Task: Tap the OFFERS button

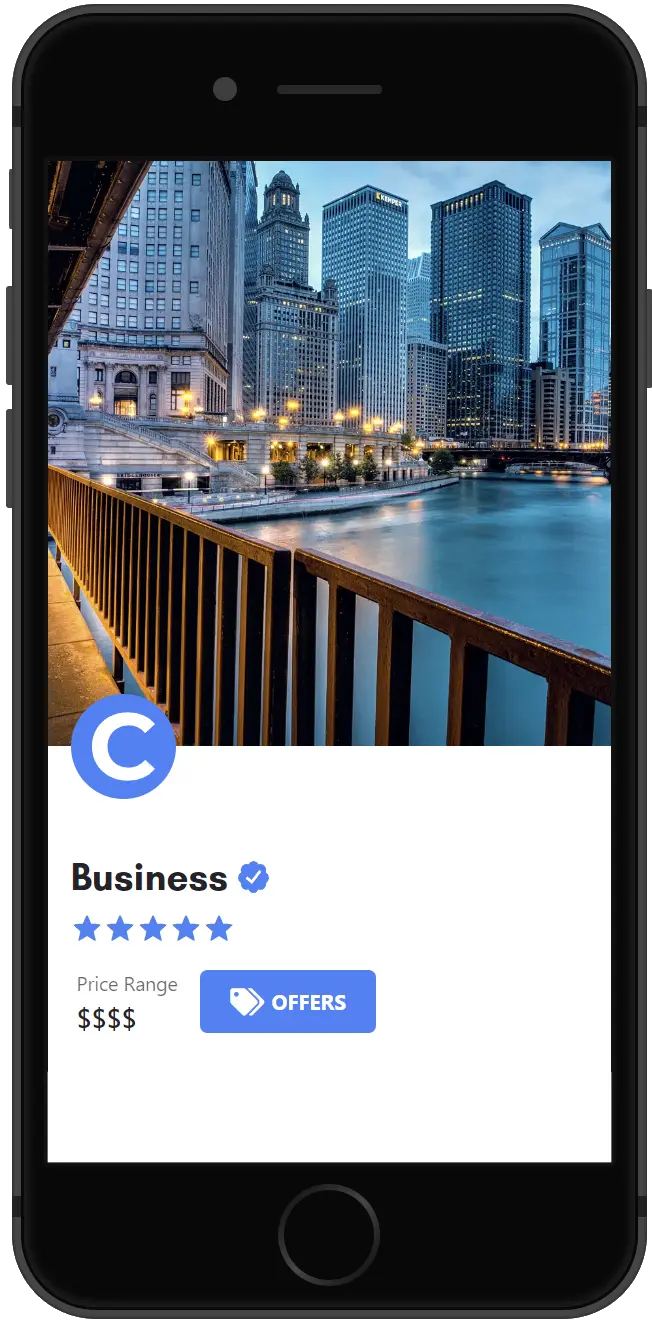Action: (287, 1001)
